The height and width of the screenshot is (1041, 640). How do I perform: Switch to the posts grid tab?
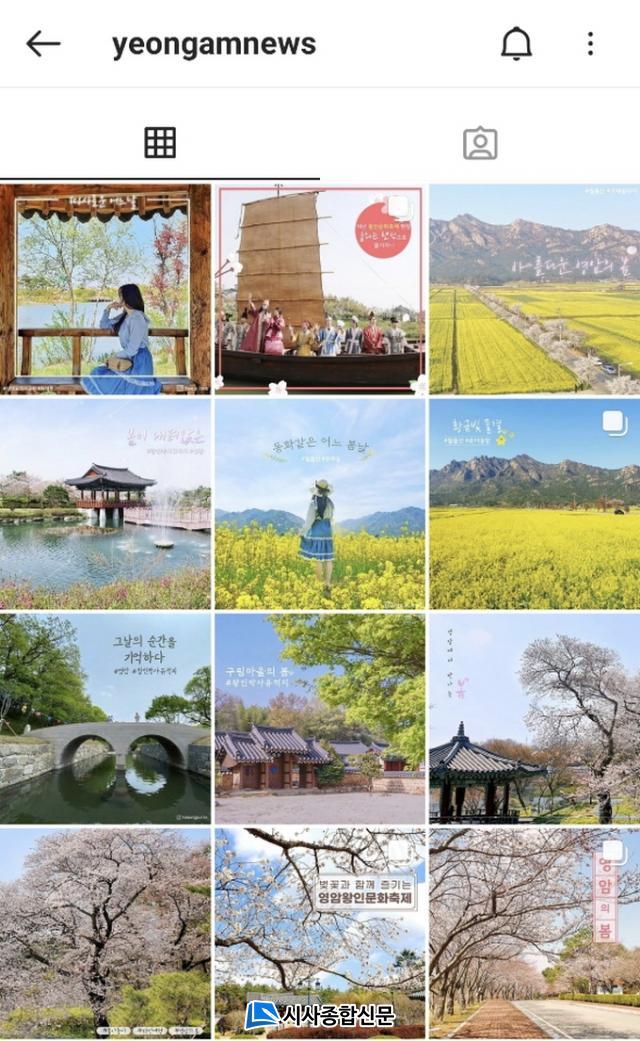pyautogui.click(x=160, y=143)
